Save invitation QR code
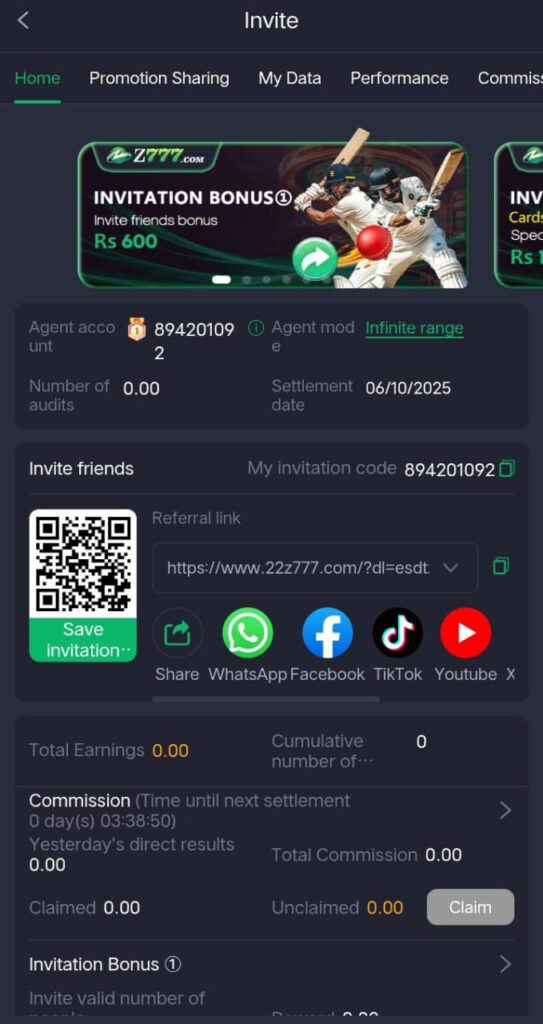The height and width of the screenshot is (1024, 543). (x=83, y=640)
